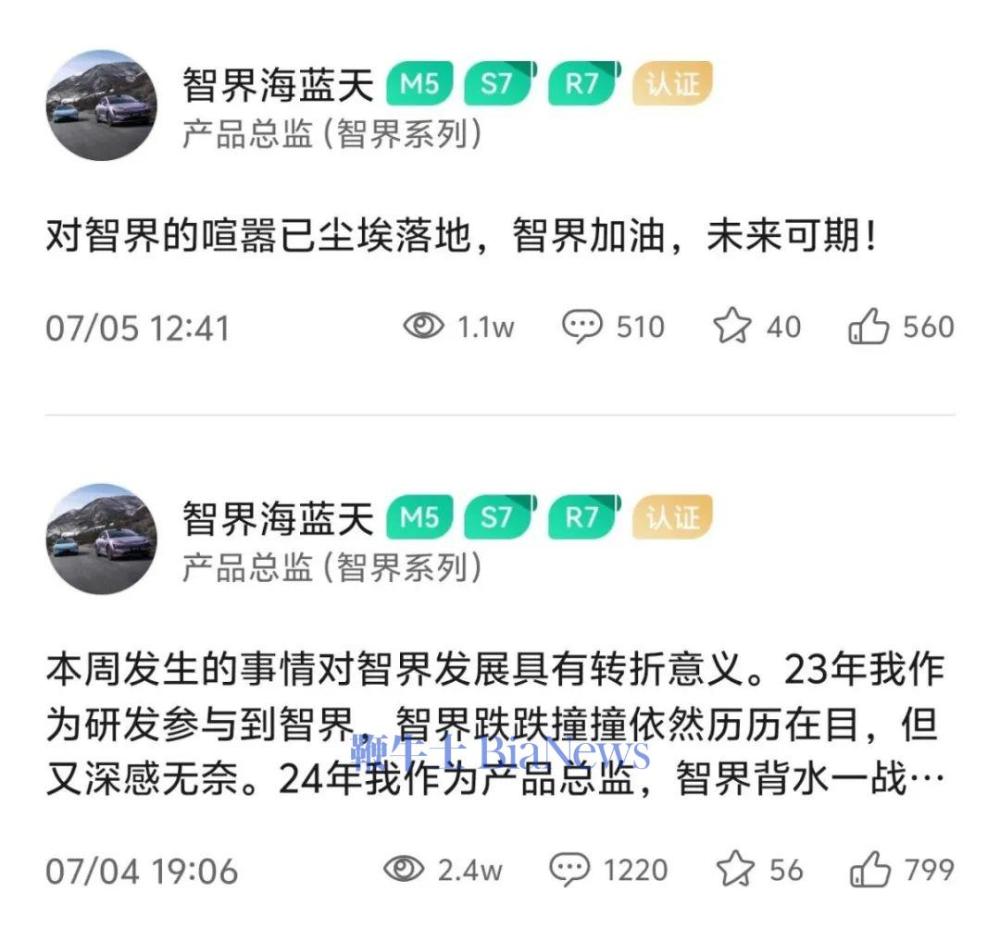The height and width of the screenshot is (942, 1000).
Task: Like the 07/05 12:41 post
Action: (868, 327)
